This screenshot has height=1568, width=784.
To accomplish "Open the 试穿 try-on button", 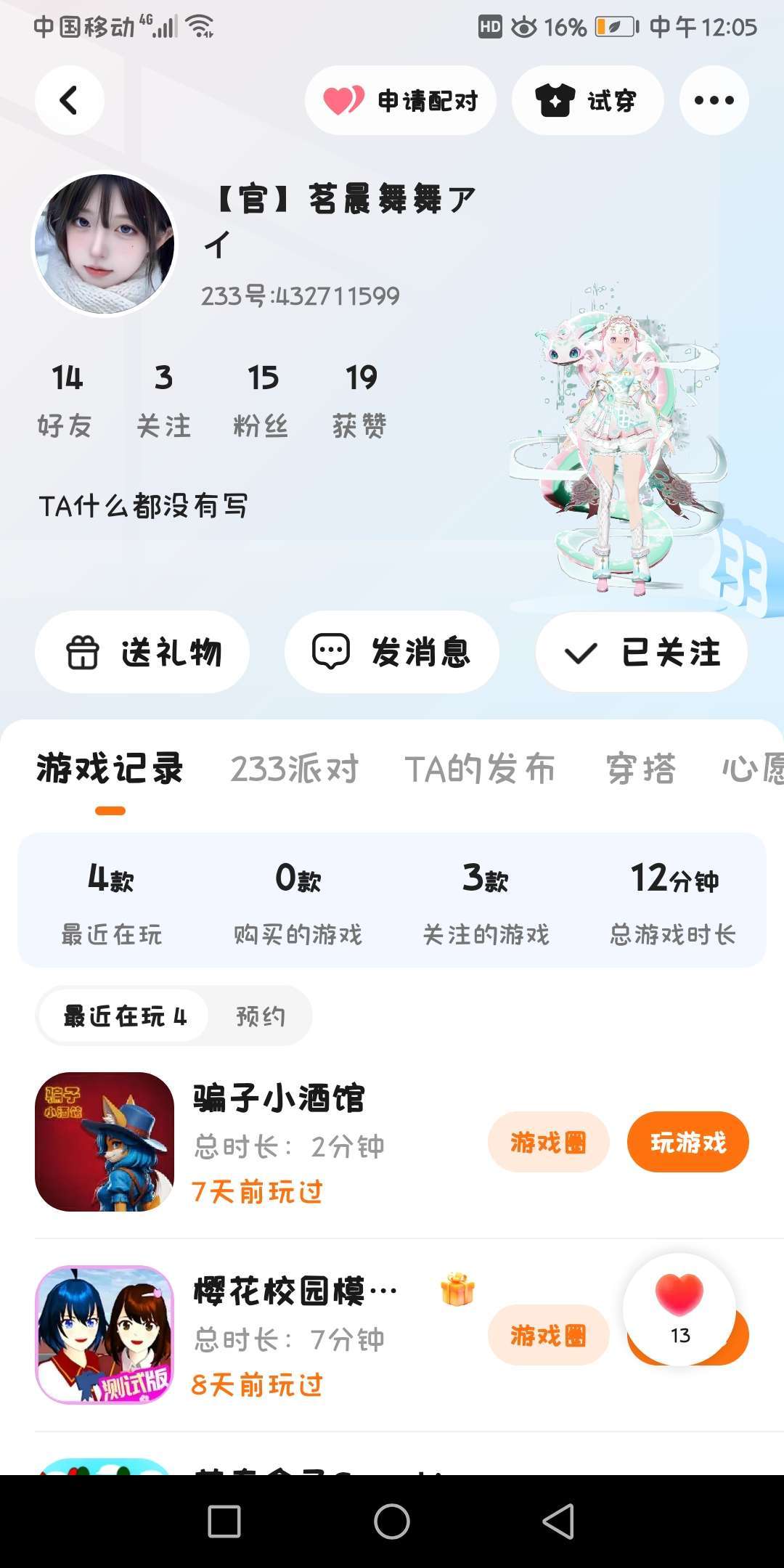I will tap(587, 100).
